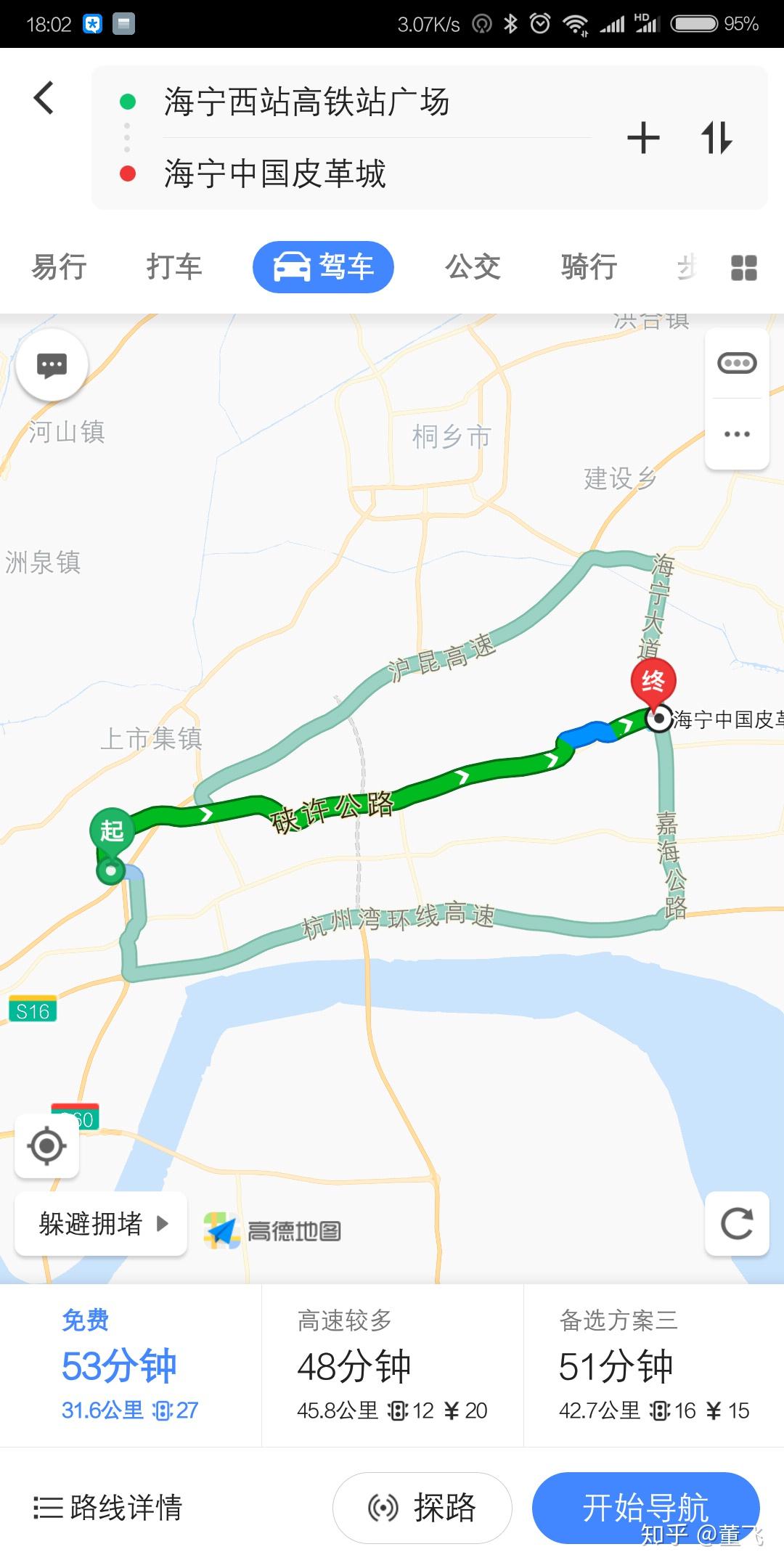This screenshot has width=784, height=1568.
Task: Open 路线详情 to view route details
Action: coord(110,1507)
